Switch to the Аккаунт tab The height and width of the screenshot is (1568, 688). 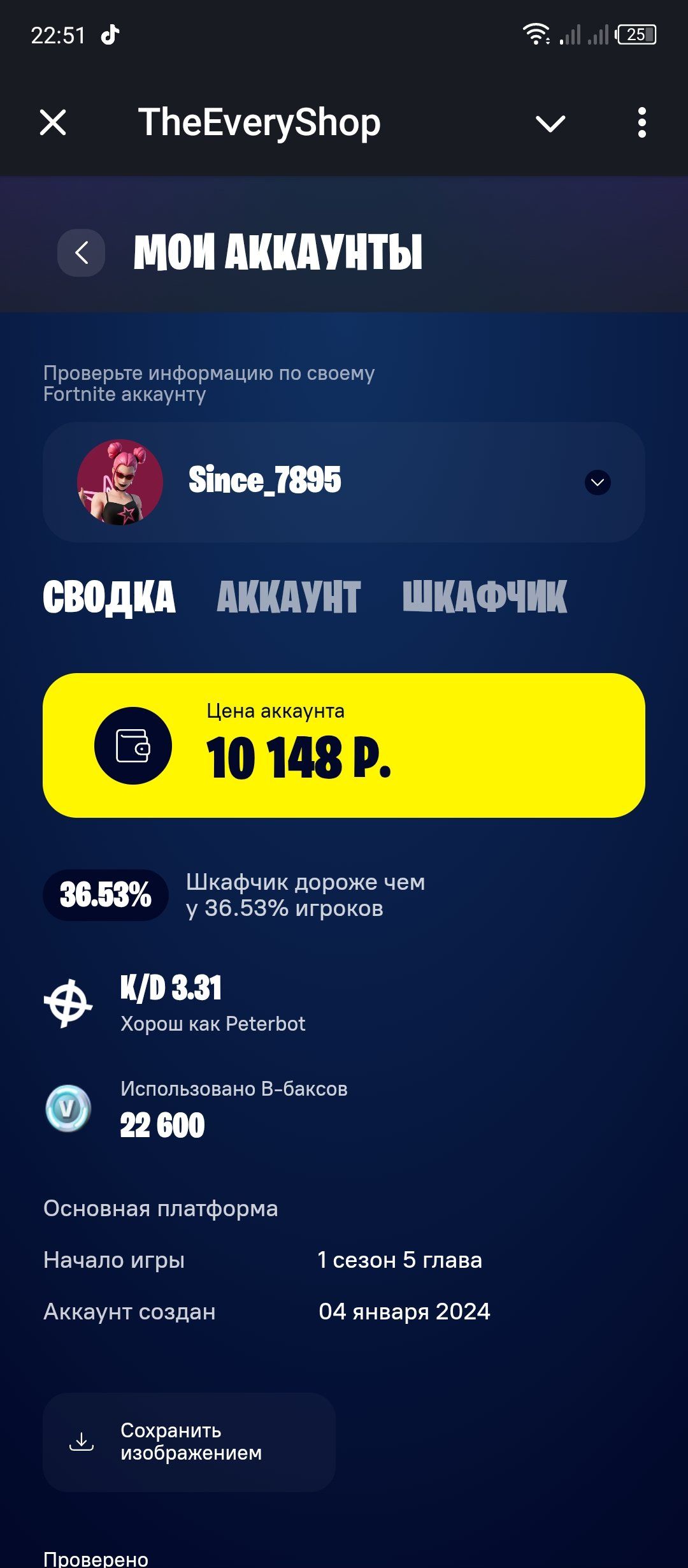click(x=289, y=597)
